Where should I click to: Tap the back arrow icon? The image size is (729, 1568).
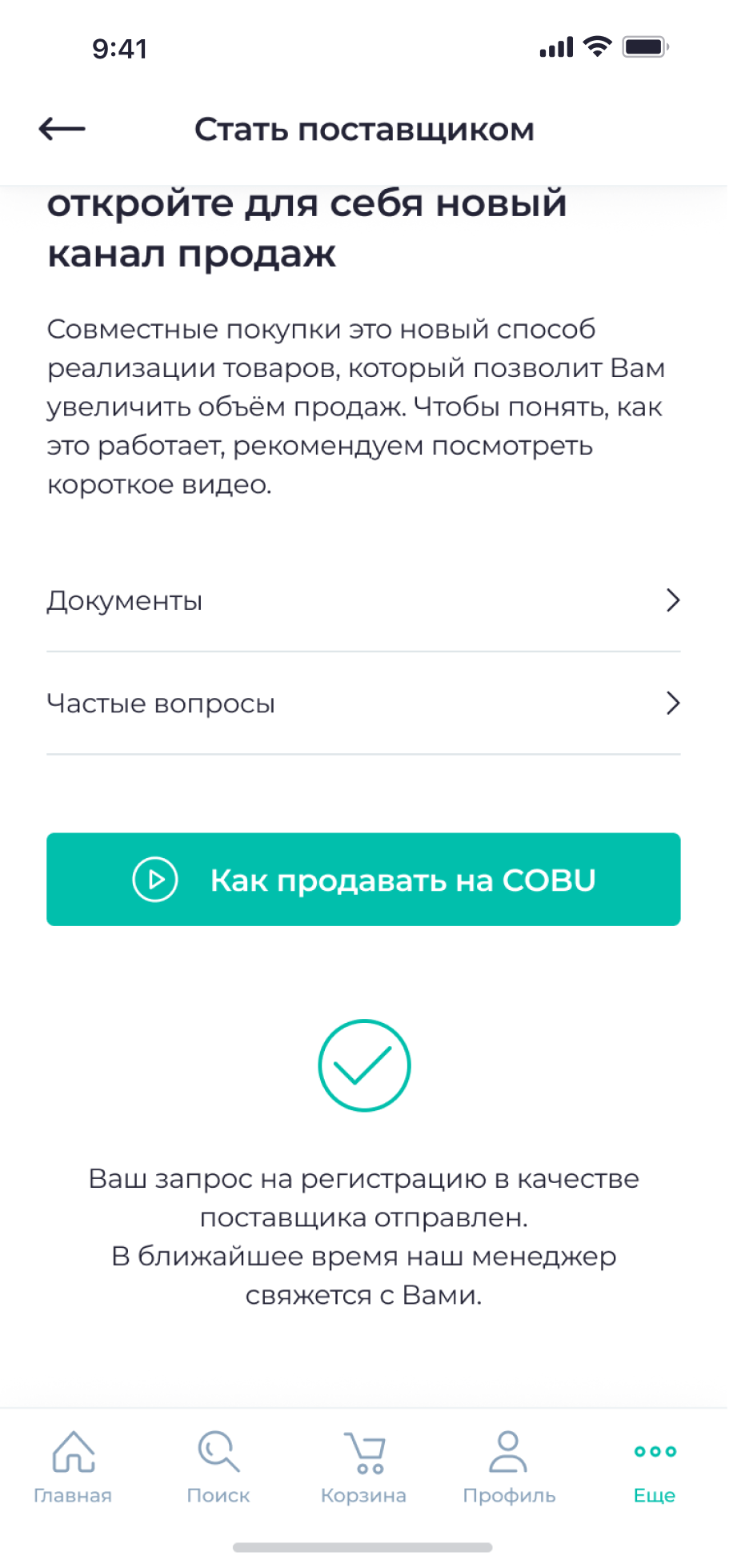pos(63,128)
